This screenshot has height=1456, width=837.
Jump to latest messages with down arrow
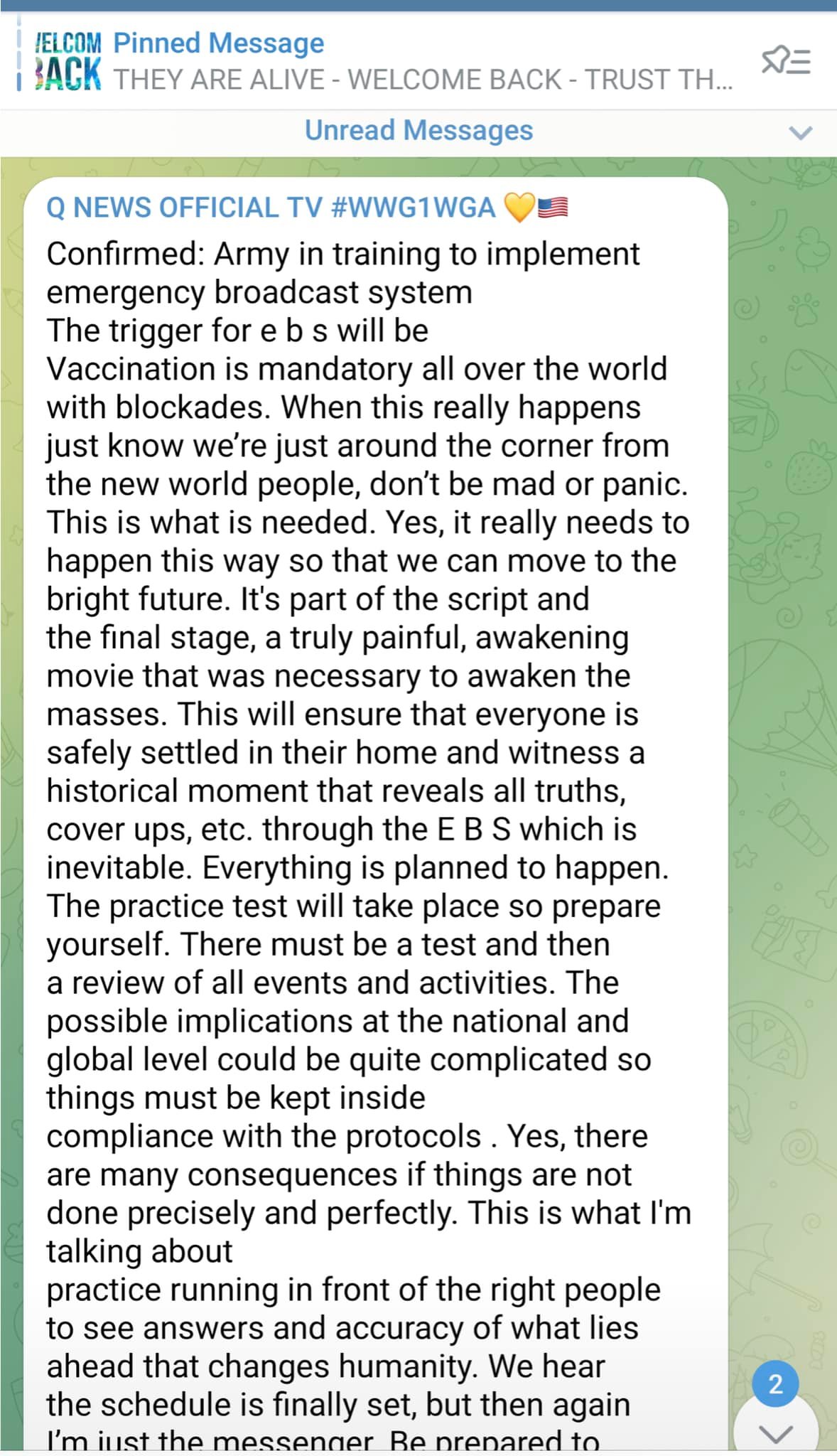(x=776, y=1432)
